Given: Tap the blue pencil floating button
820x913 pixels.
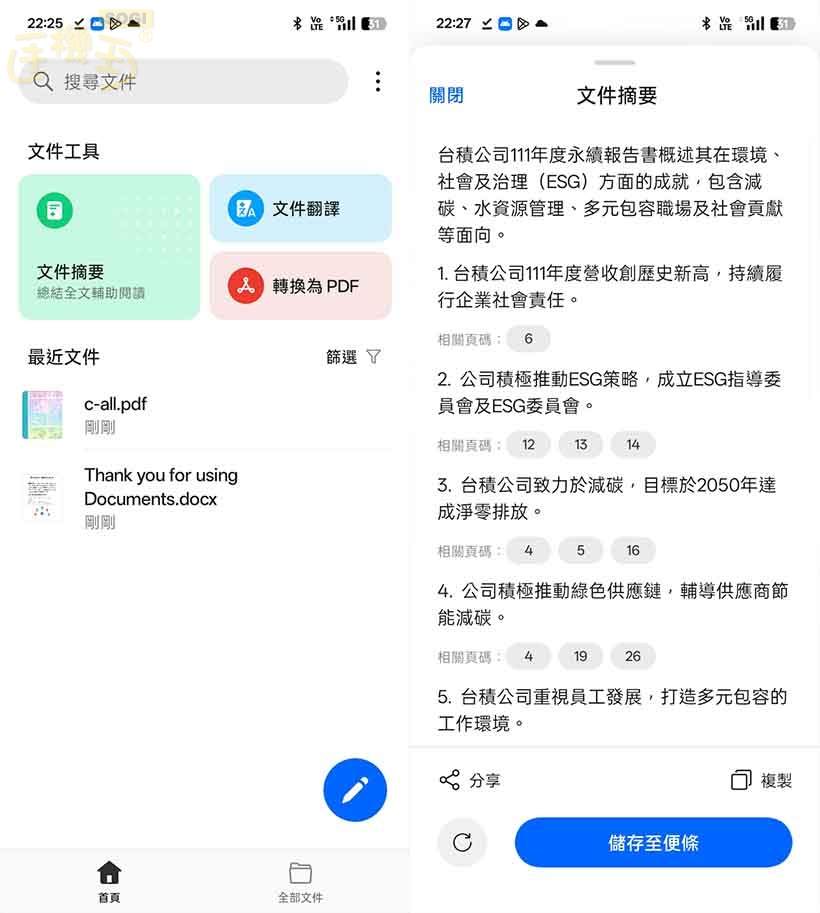Looking at the screenshot, I should (355, 790).
